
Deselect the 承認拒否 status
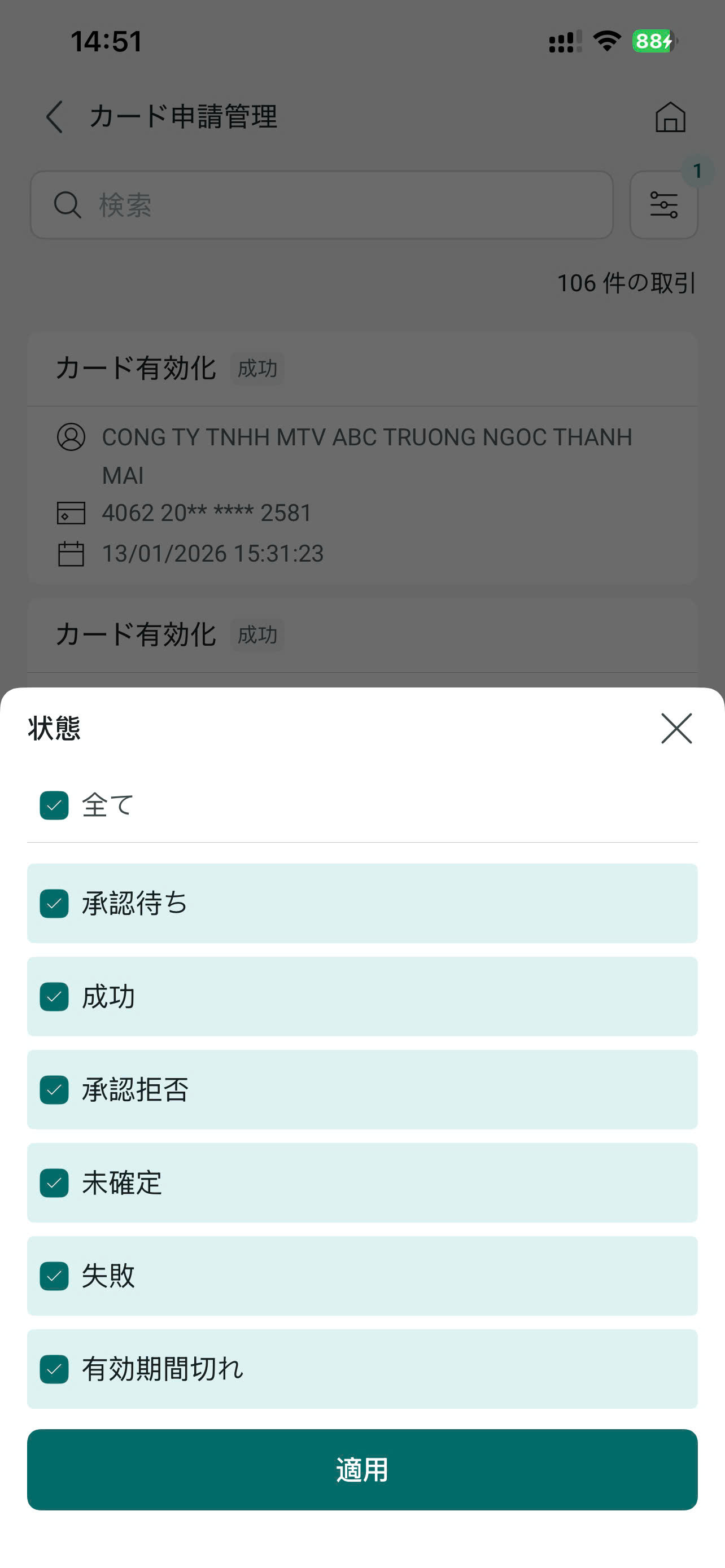coord(54,1089)
